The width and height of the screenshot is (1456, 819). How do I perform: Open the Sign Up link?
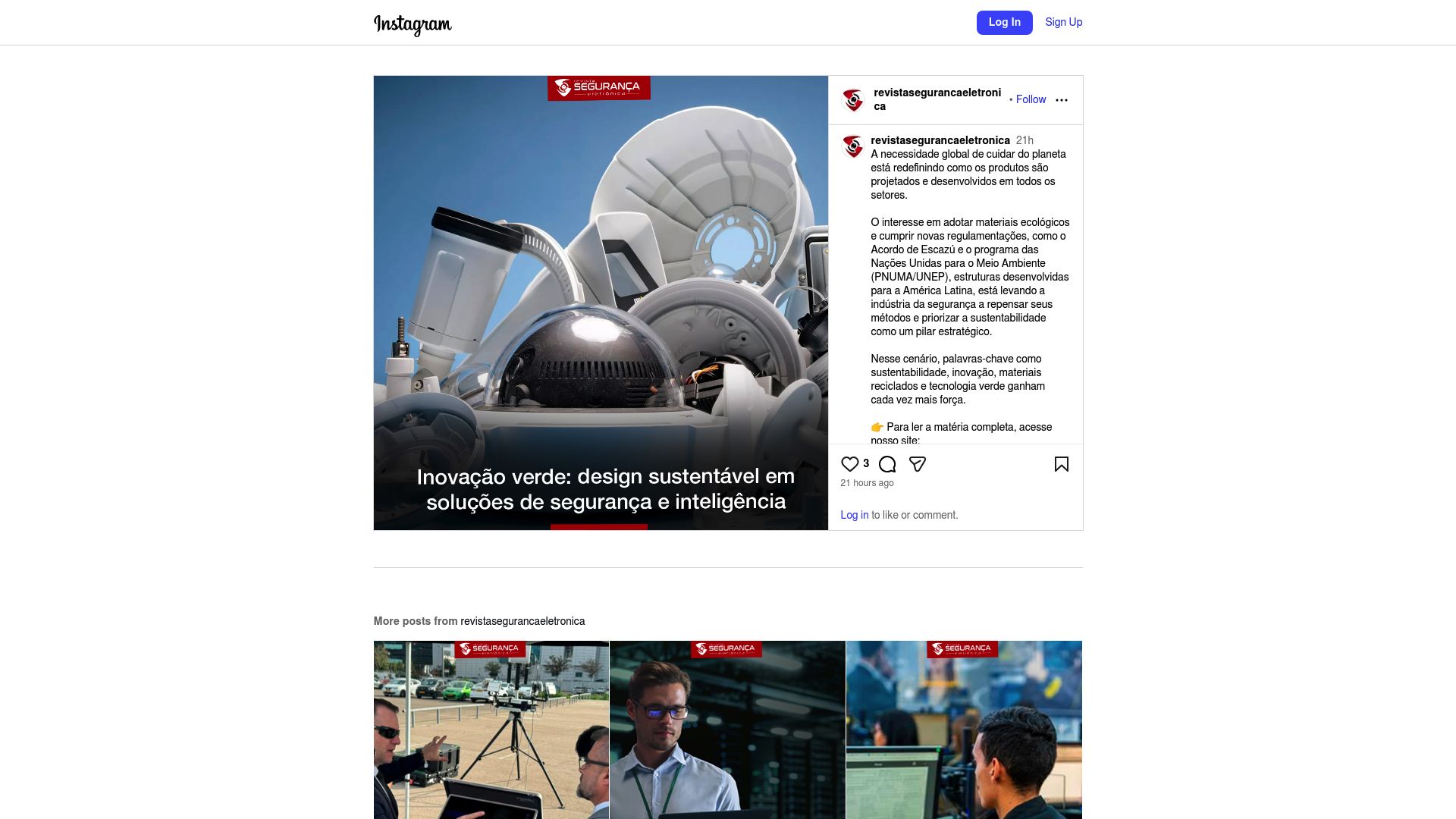tap(1063, 23)
